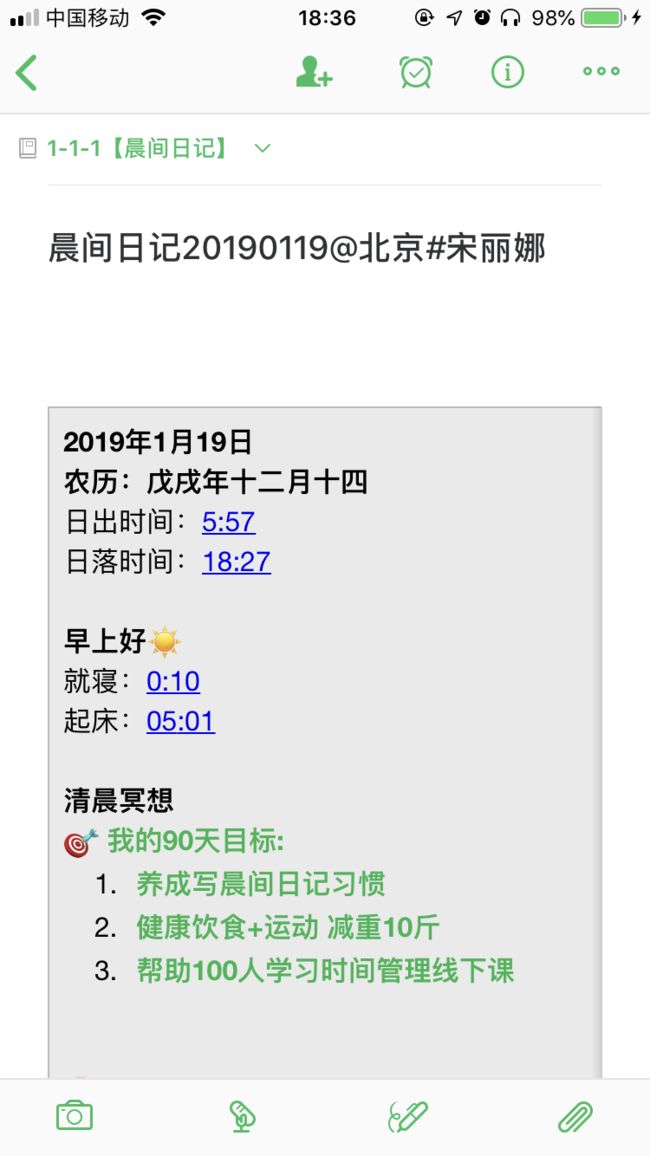Open the note info icon
The width and height of the screenshot is (650, 1156).
click(508, 72)
